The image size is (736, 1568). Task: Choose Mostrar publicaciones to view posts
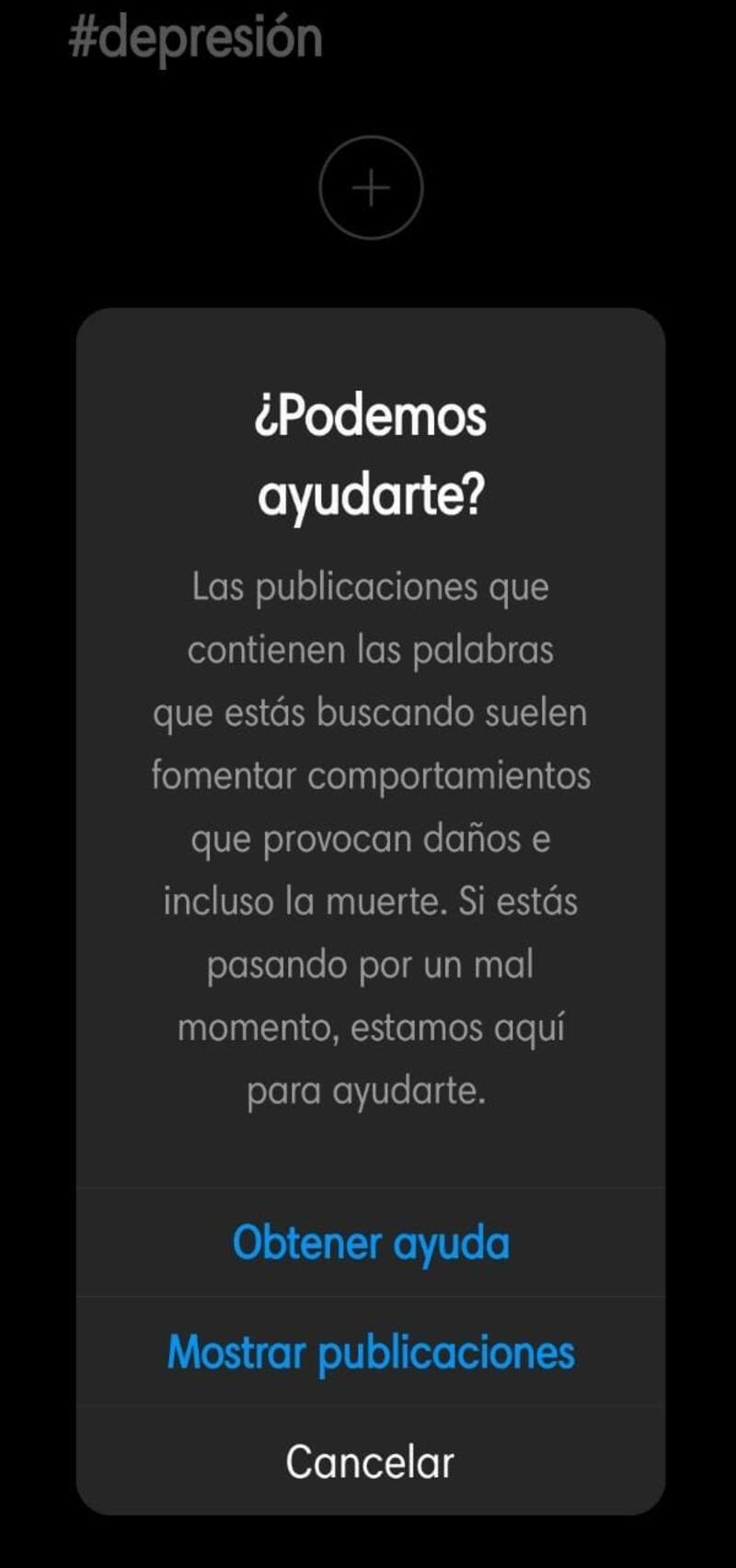tap(371, 1353)
